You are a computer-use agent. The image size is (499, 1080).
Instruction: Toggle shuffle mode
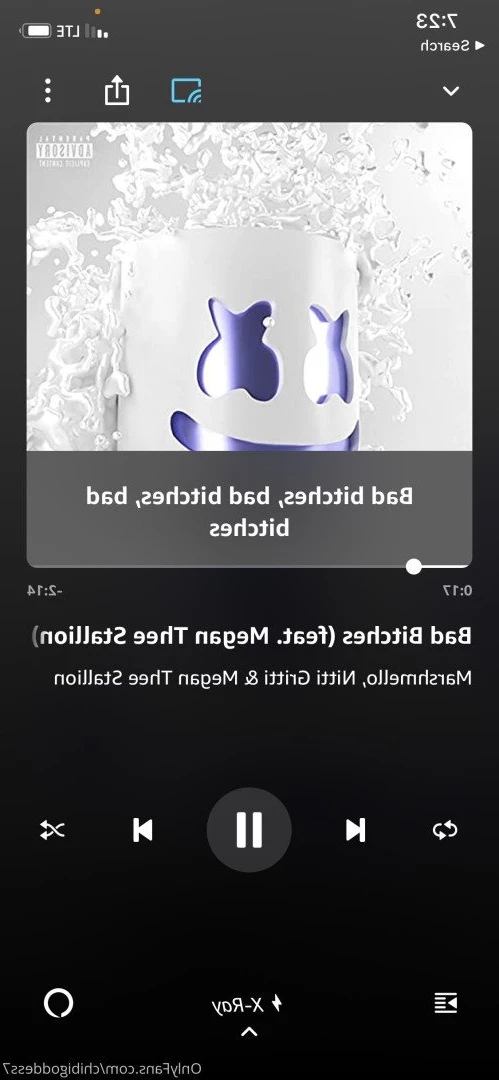pyautogui.click(x=52, y=830)
